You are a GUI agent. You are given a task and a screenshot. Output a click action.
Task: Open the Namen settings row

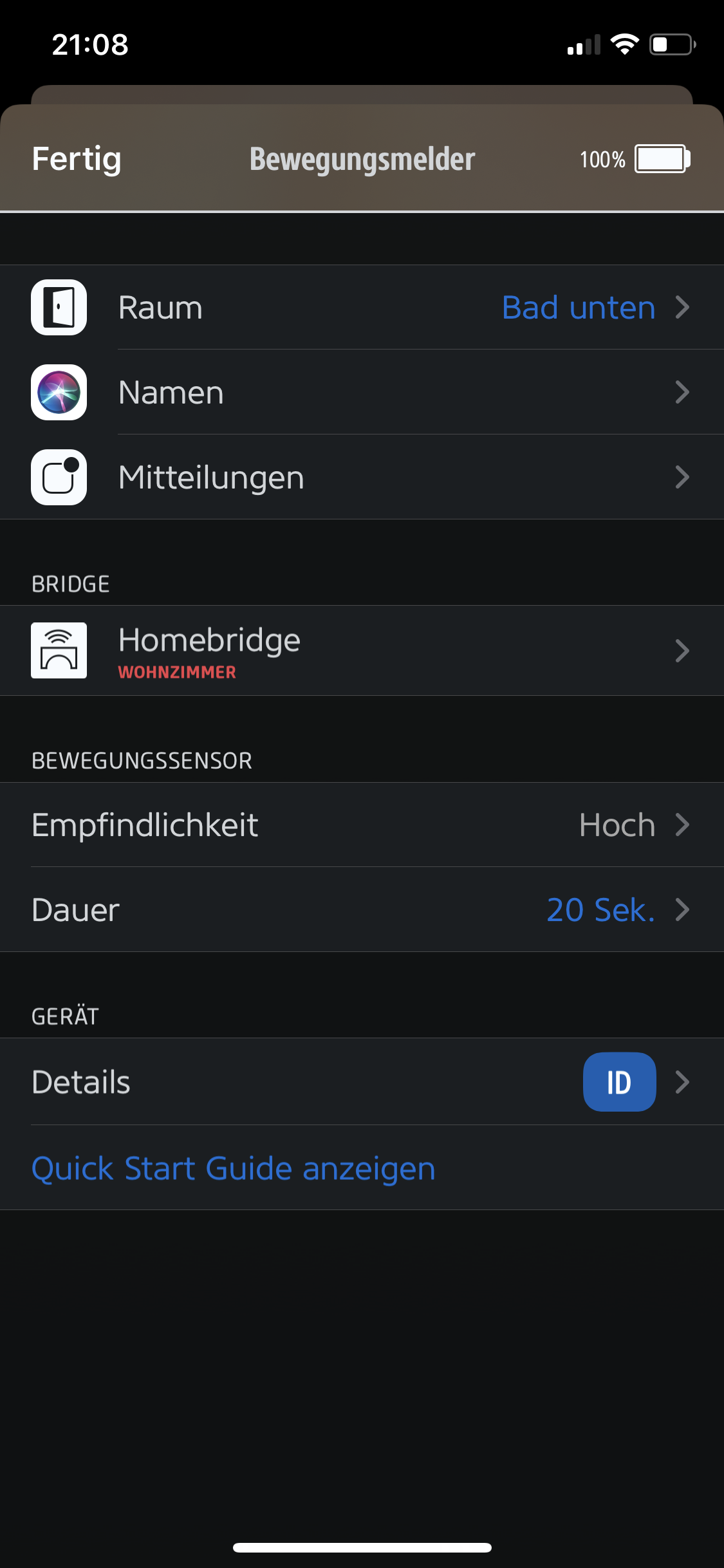[362, 393]
